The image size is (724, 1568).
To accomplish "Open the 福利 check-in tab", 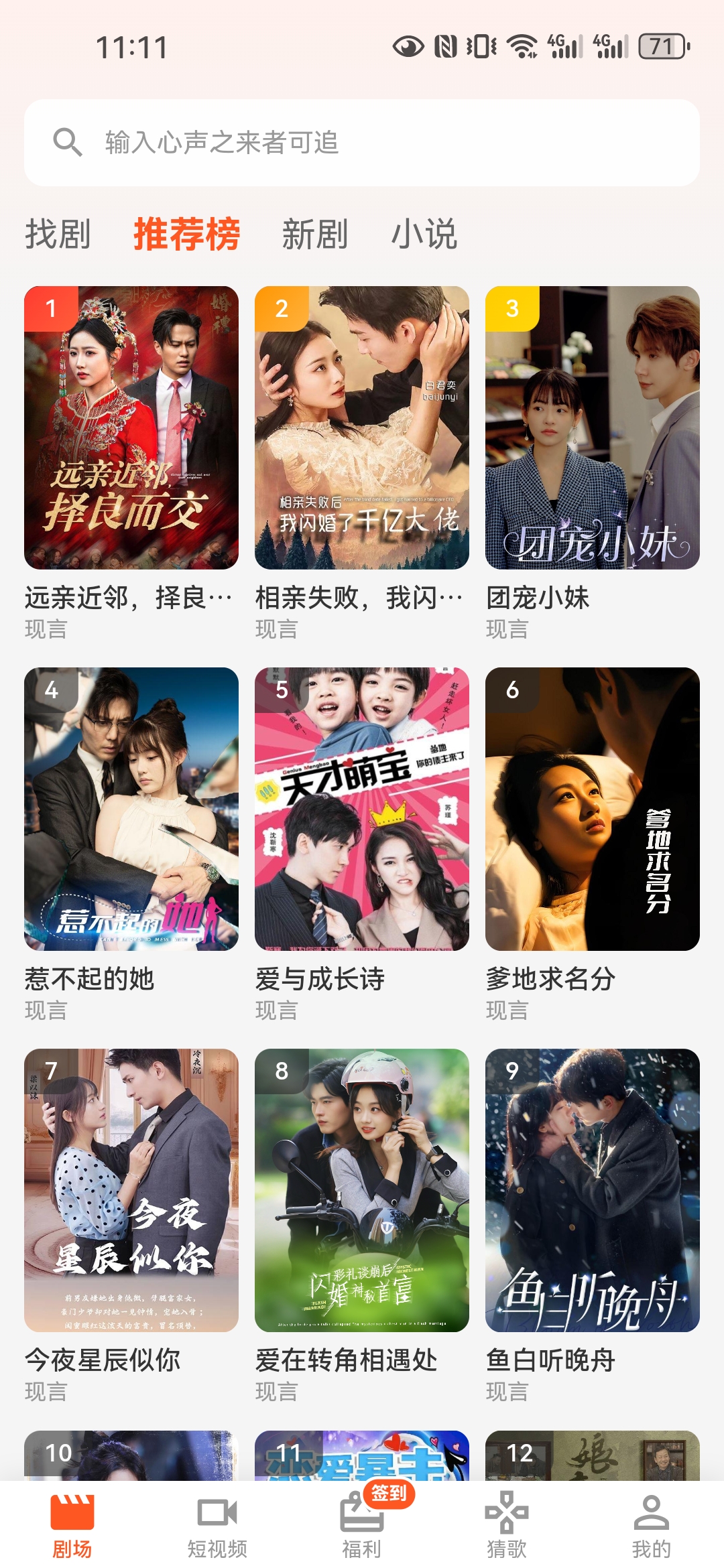I will 362,1525.
